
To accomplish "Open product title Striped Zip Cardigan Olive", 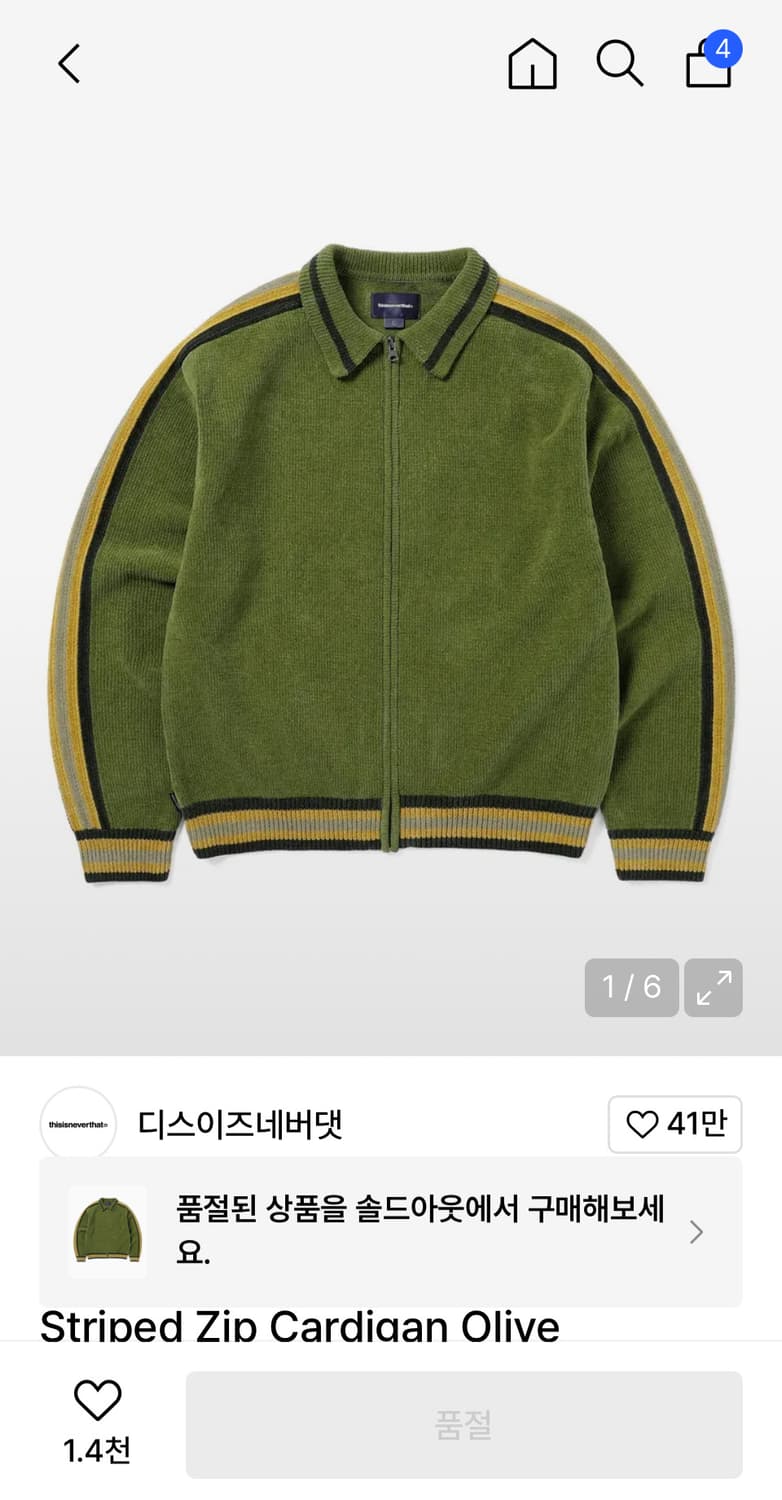I will [298, 1327].
